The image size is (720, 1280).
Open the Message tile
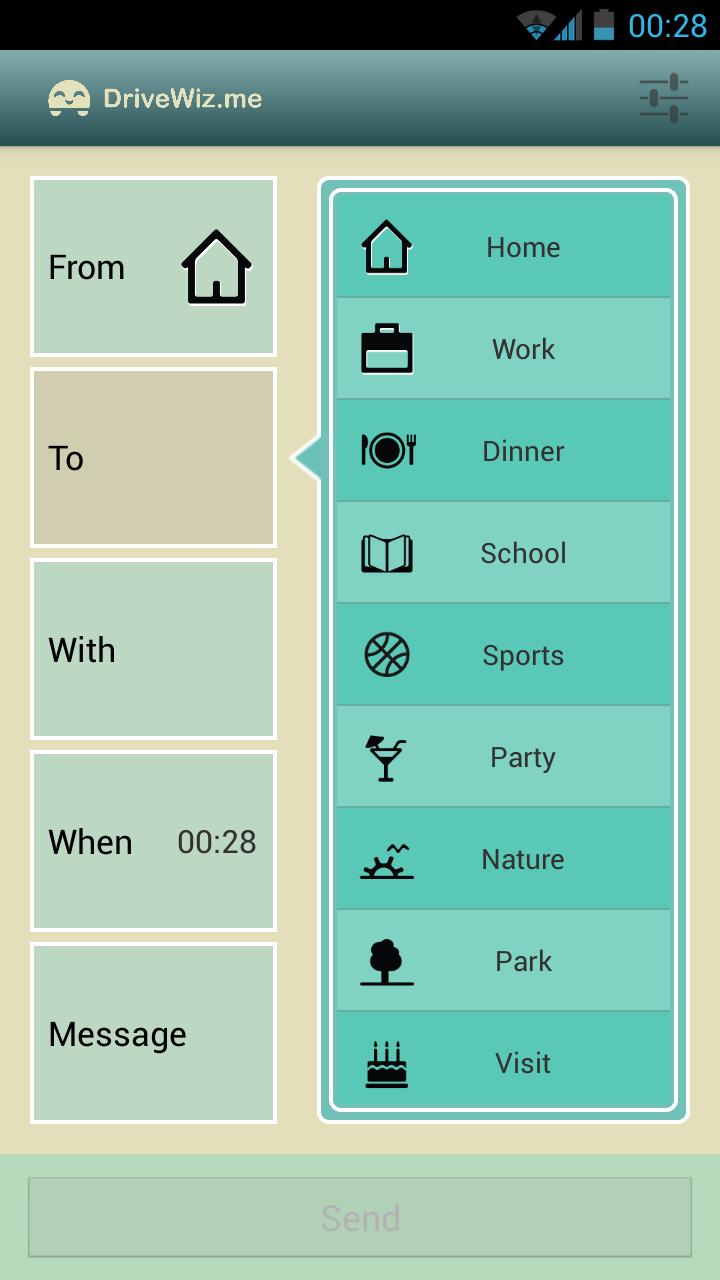pos(153,1033)
